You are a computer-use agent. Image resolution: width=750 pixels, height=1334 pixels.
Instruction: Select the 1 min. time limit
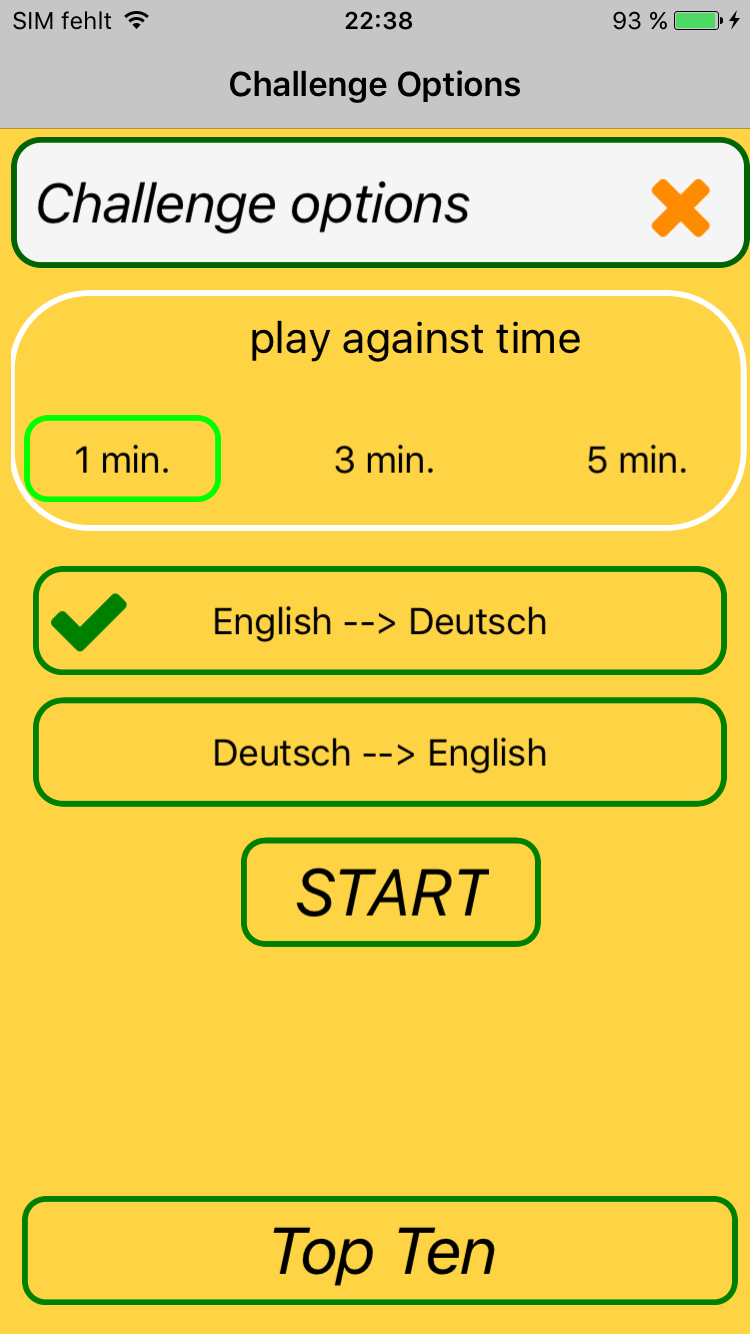(122, 459)
